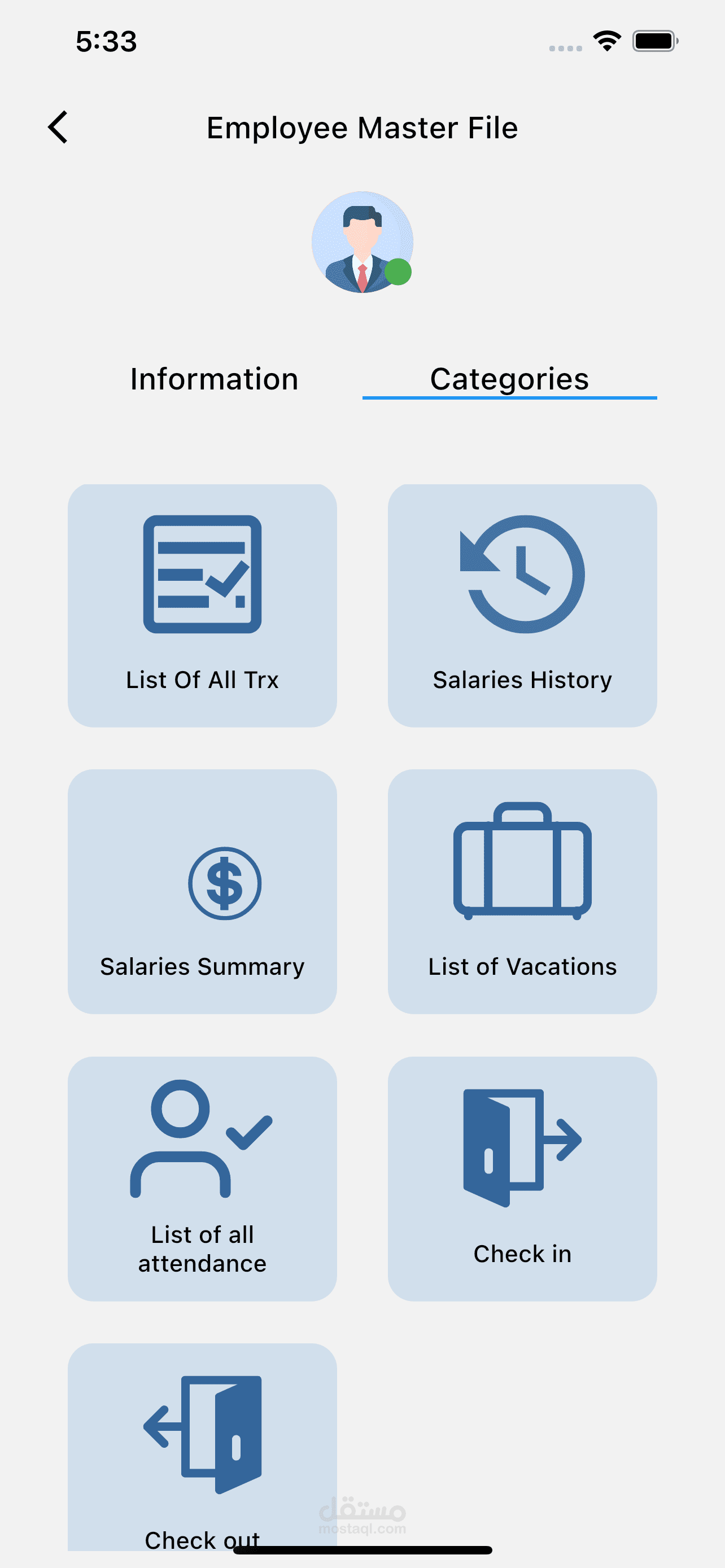
Task: Tap the Check out card
Action: 202,1449
